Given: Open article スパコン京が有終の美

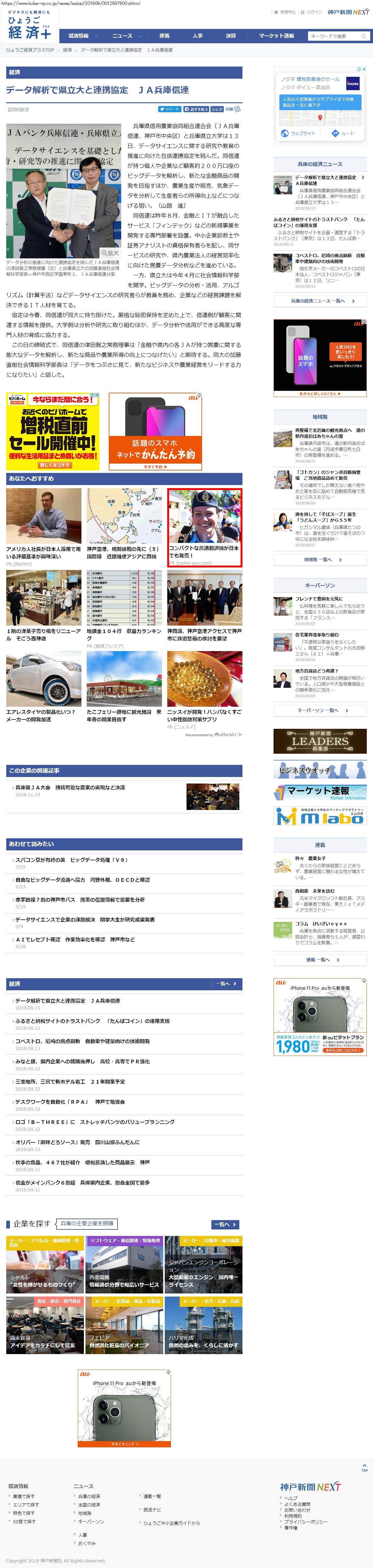Looking at the screenshot, I should pyautogui.click(x=71, y=859).
